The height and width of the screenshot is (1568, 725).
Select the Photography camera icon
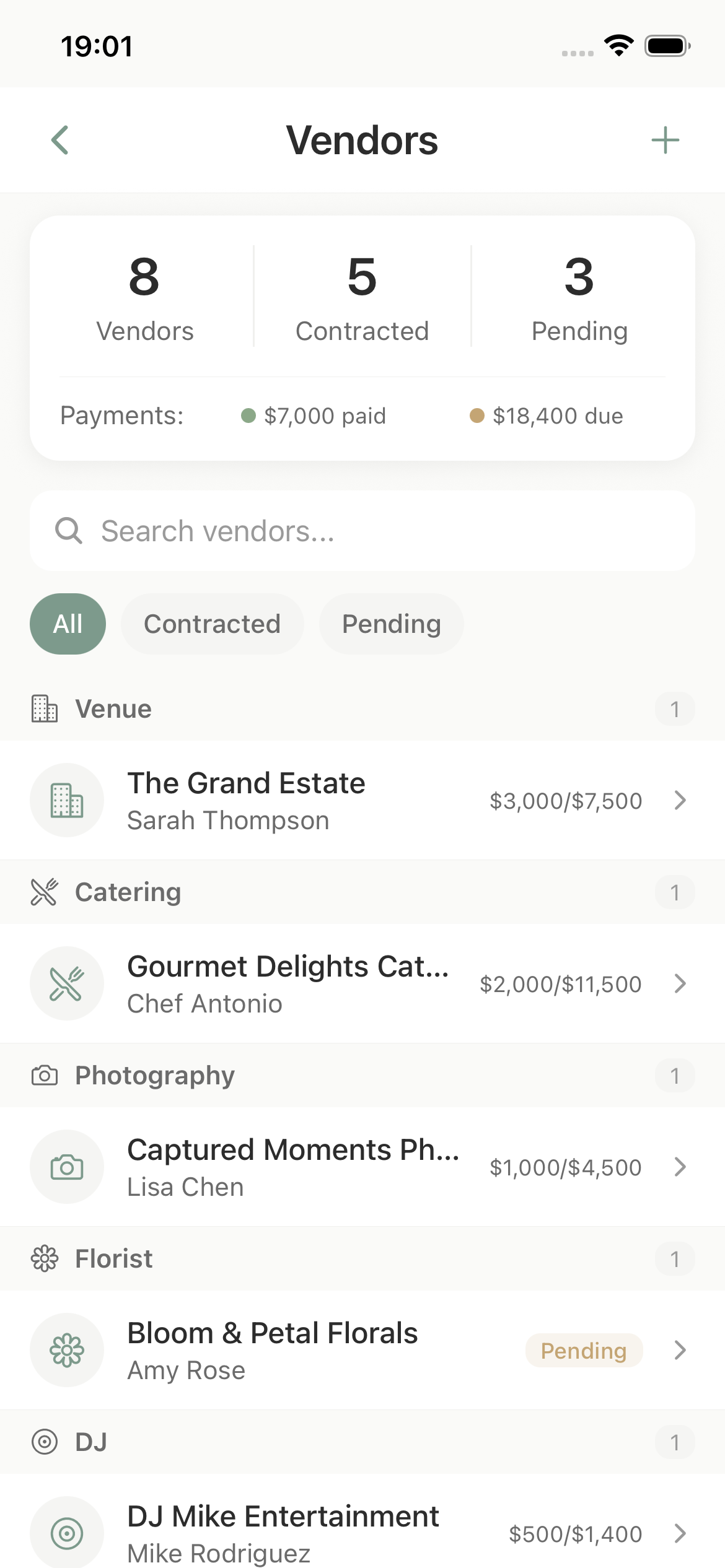pos(43,1075)
